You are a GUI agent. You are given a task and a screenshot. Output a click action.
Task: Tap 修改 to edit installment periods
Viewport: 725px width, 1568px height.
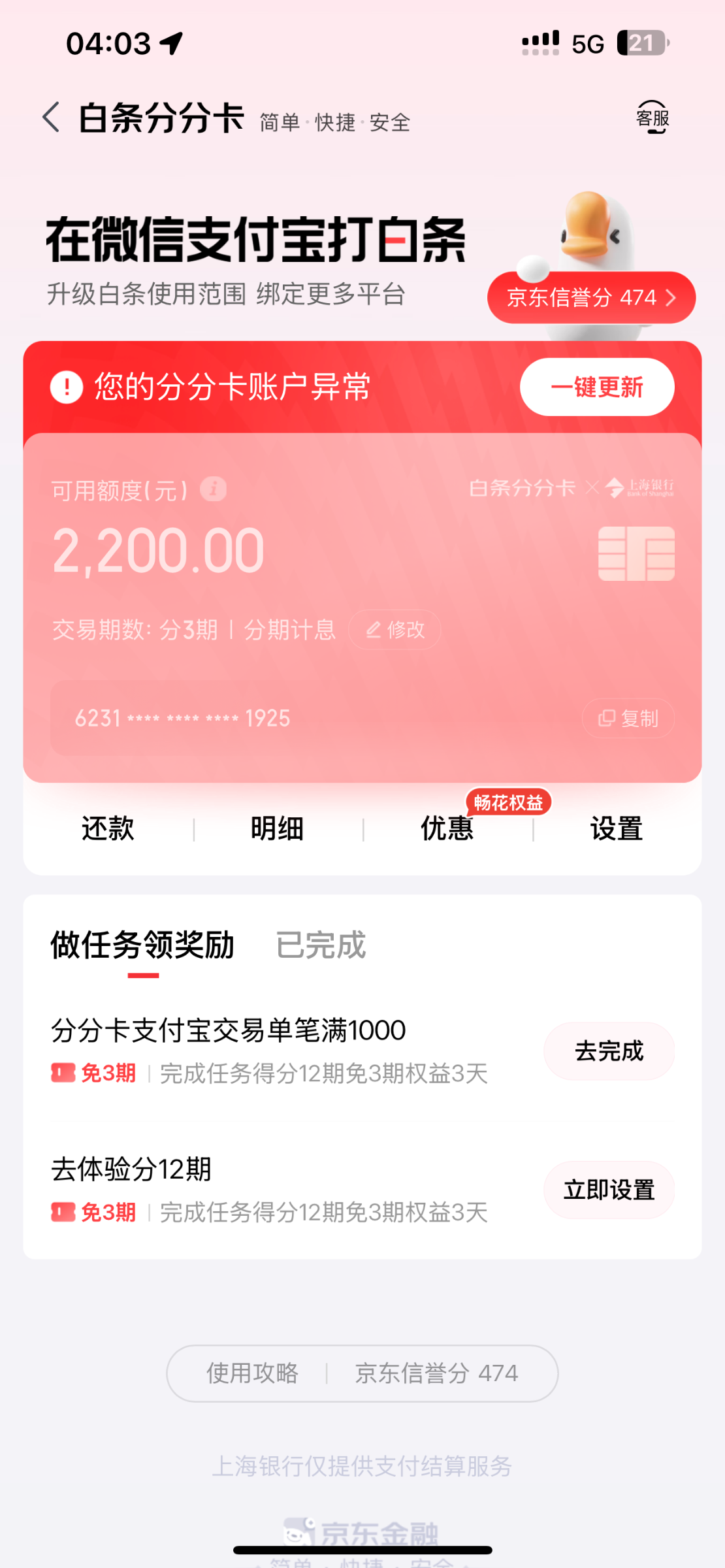pos(395,630)
